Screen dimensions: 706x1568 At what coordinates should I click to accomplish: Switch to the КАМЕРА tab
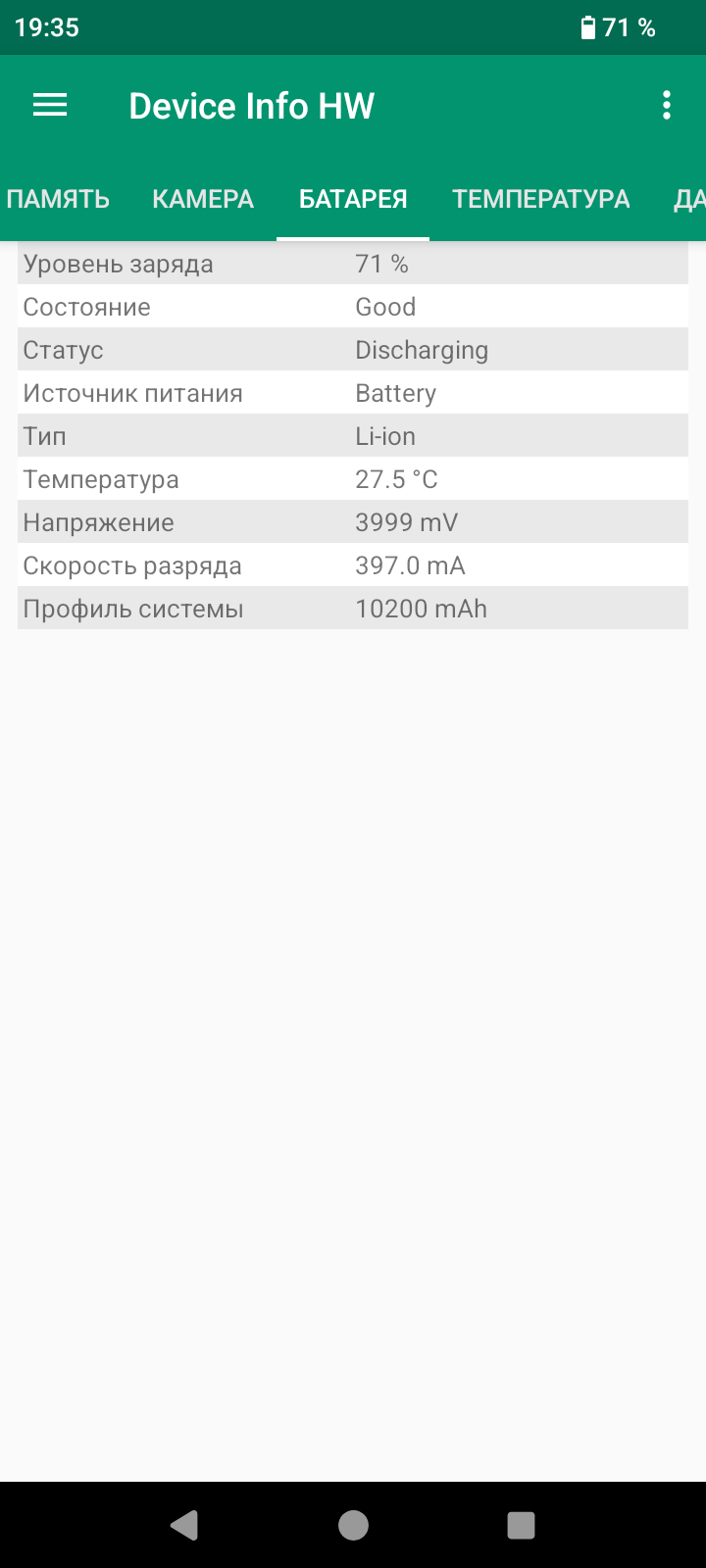point(203,199)
